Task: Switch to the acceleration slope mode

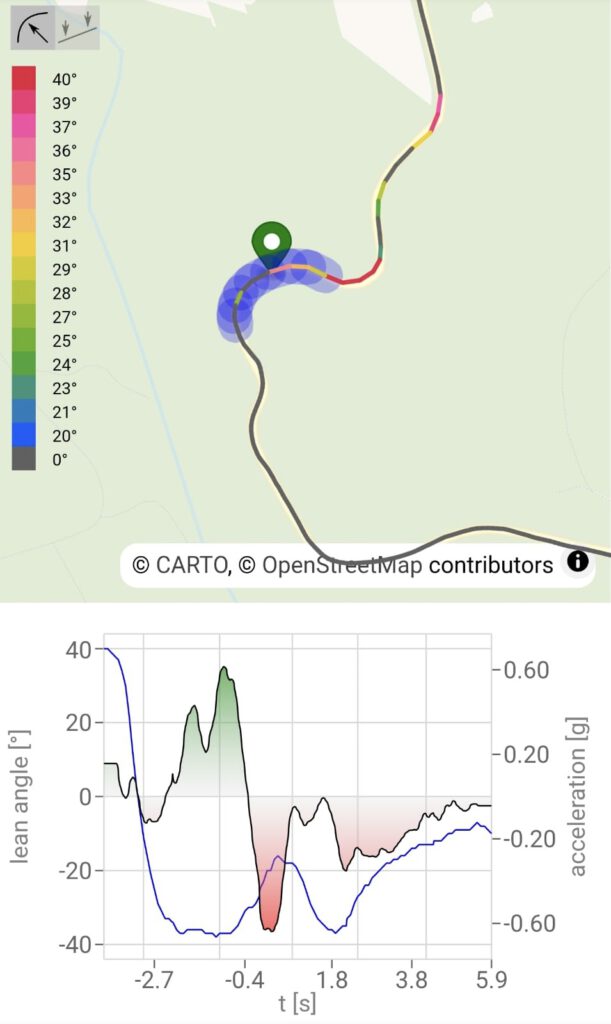Action: 78,28
